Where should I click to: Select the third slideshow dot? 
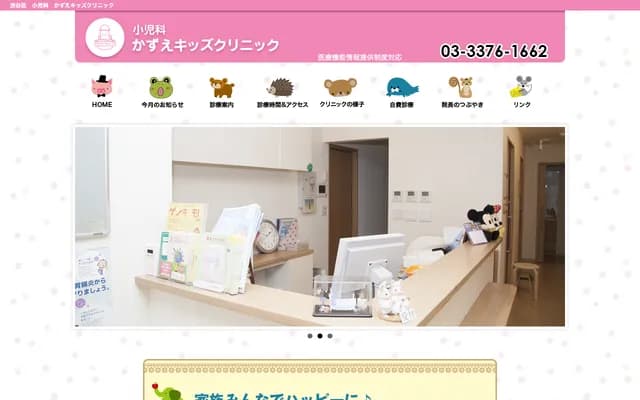coord(330,336)
